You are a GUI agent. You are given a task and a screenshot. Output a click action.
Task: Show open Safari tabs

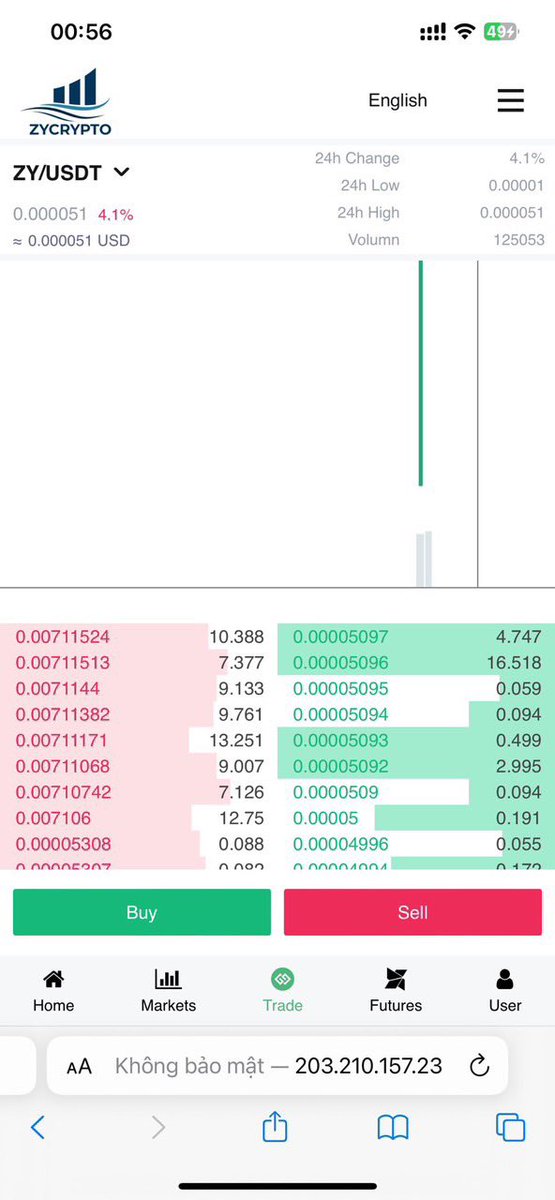click(511, 1127)
